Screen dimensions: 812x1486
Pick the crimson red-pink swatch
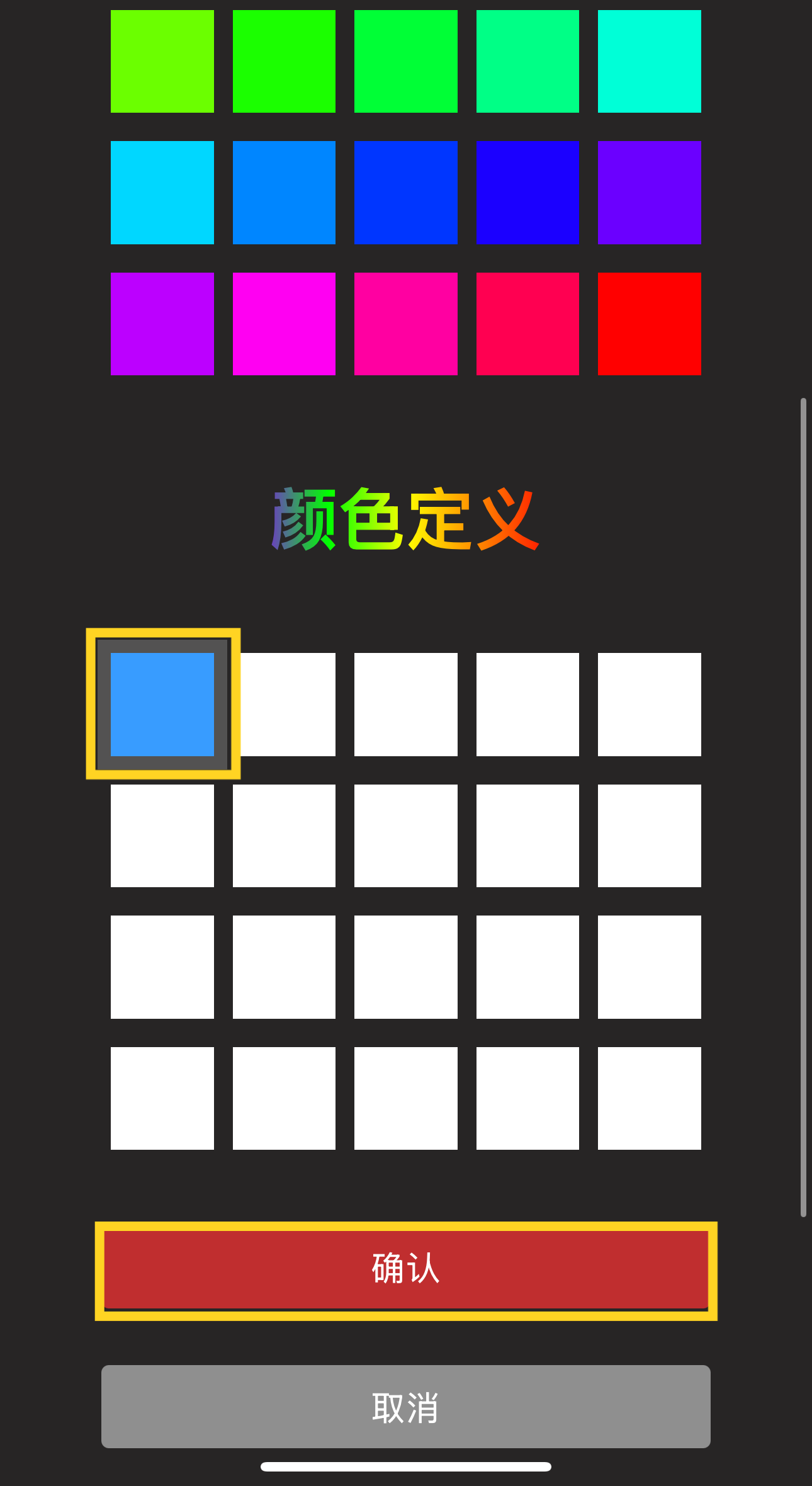coord(527,324)
